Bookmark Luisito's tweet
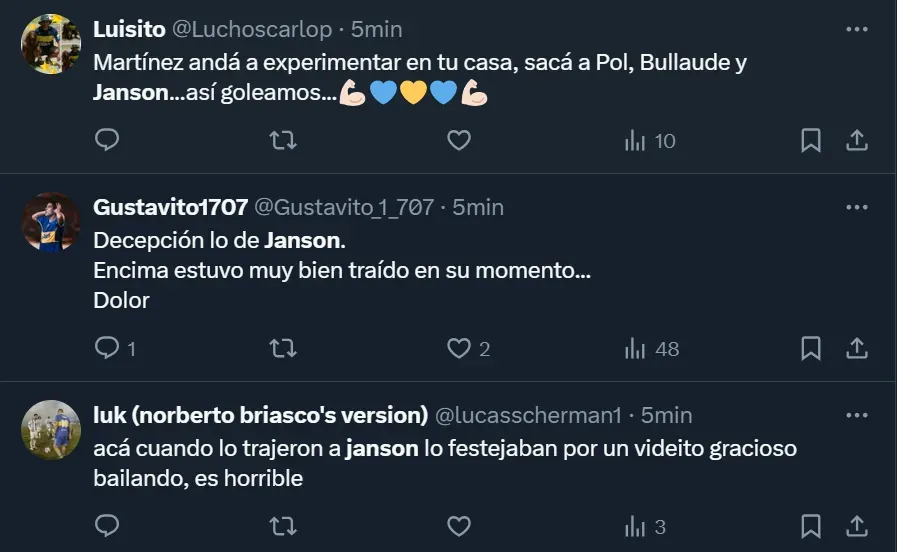 pos(811,141)
